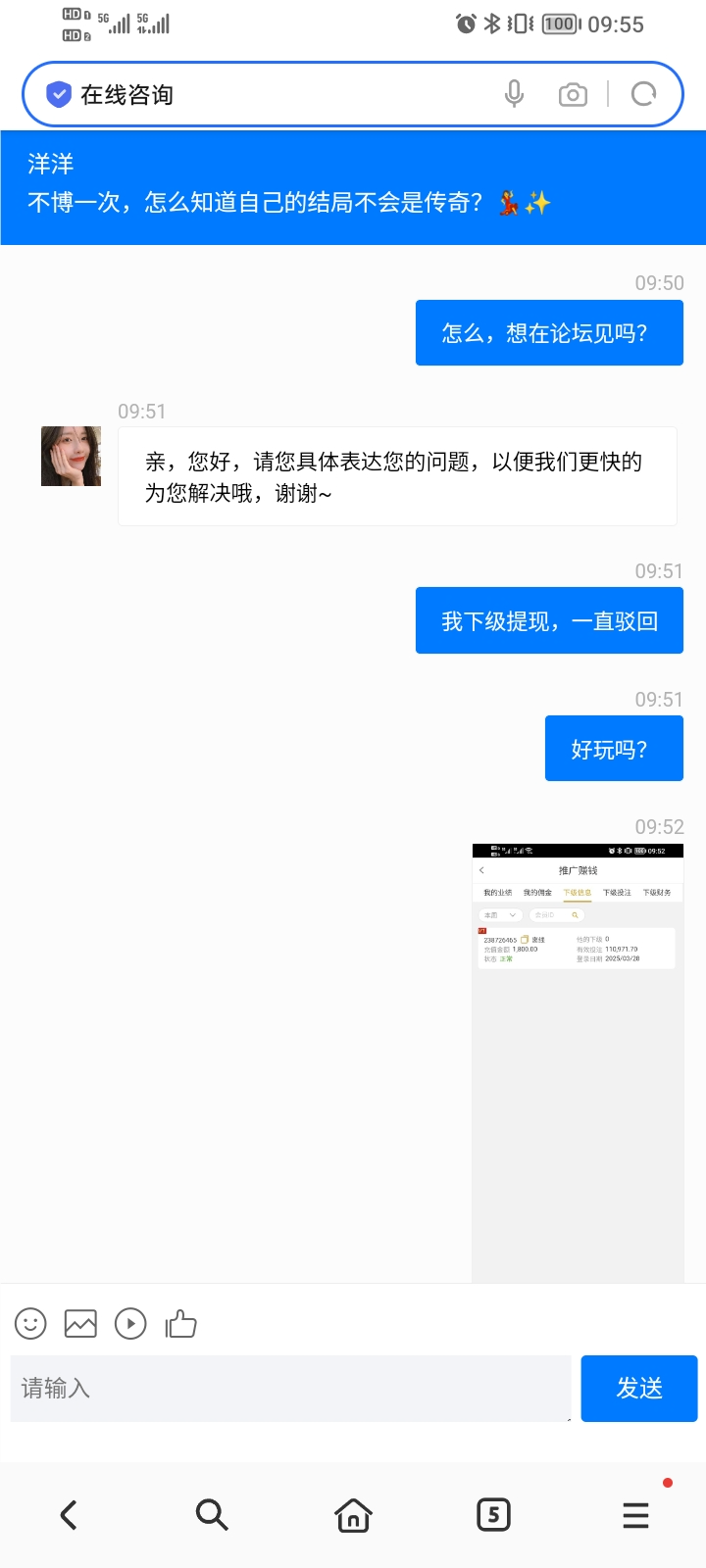The image size is (706, 1568).
Task: Expand the 本周 period dropdown in the screenshot
Action: 499,914
